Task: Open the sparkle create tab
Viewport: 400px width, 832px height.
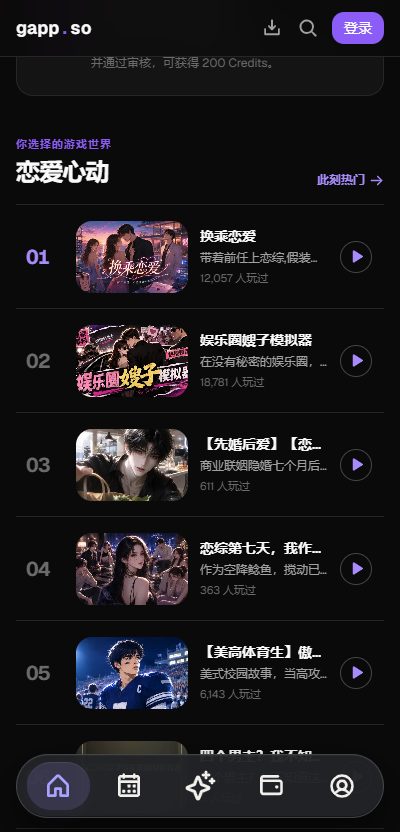Action: pyautogui.click(x=200, y=786)
